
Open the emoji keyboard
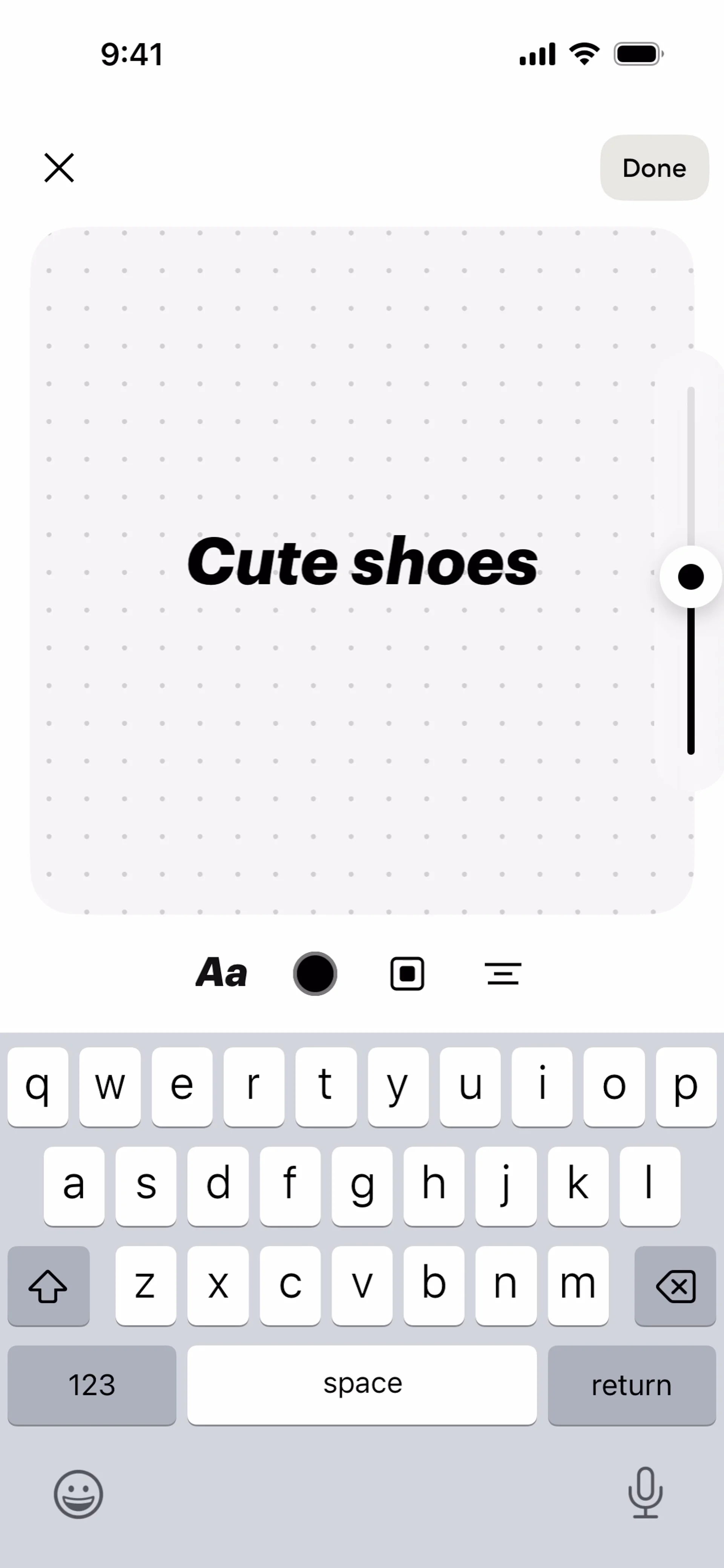(78, 1494)
